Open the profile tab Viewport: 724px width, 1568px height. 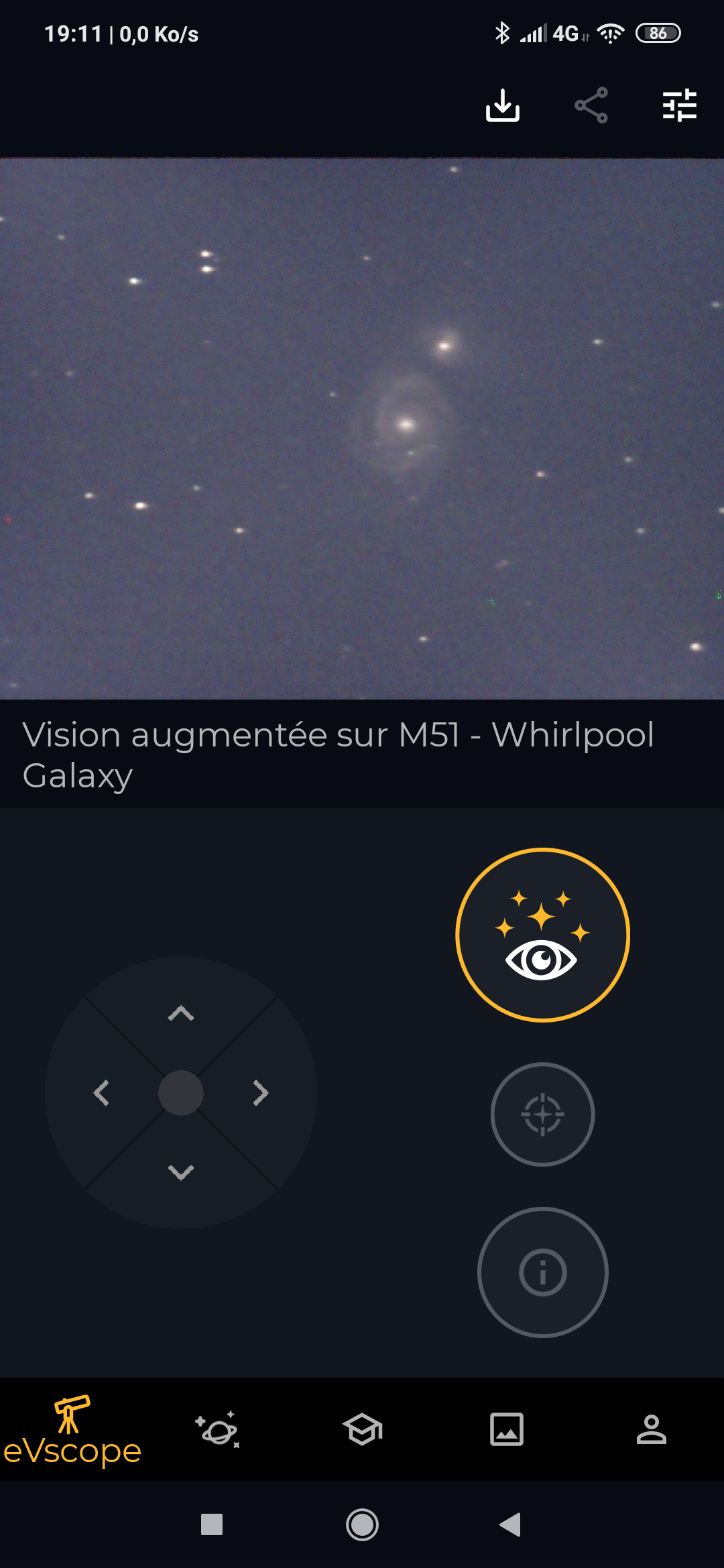pyautogui.click(x=652, y=1430)
